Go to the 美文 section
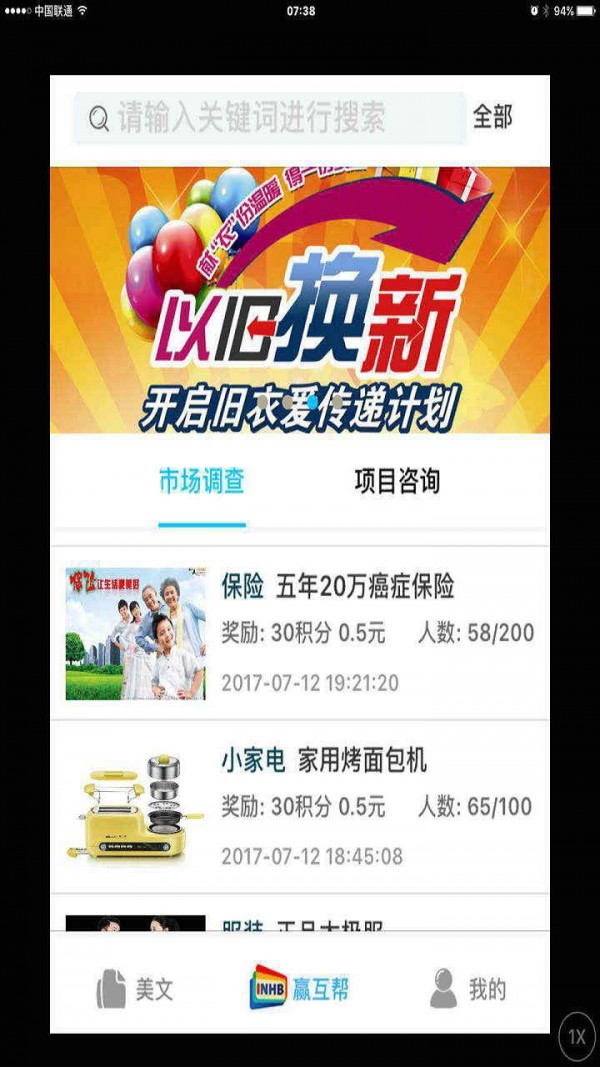This screenshot has height=1067, width=600. coord(135,989)
